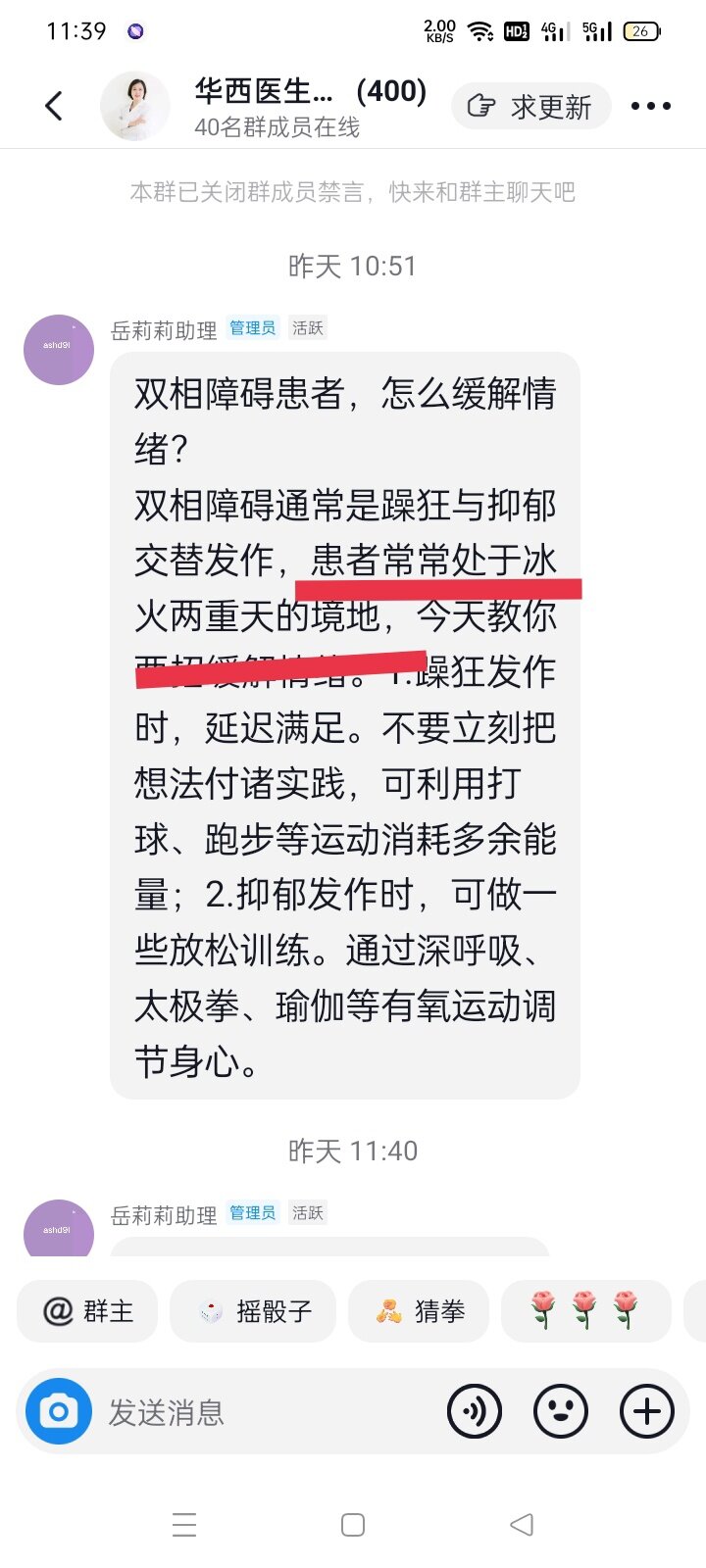This screenshot has width=706, height=1568.
Task: Send the three roses chip
Action: click(x=585, y=1311)
